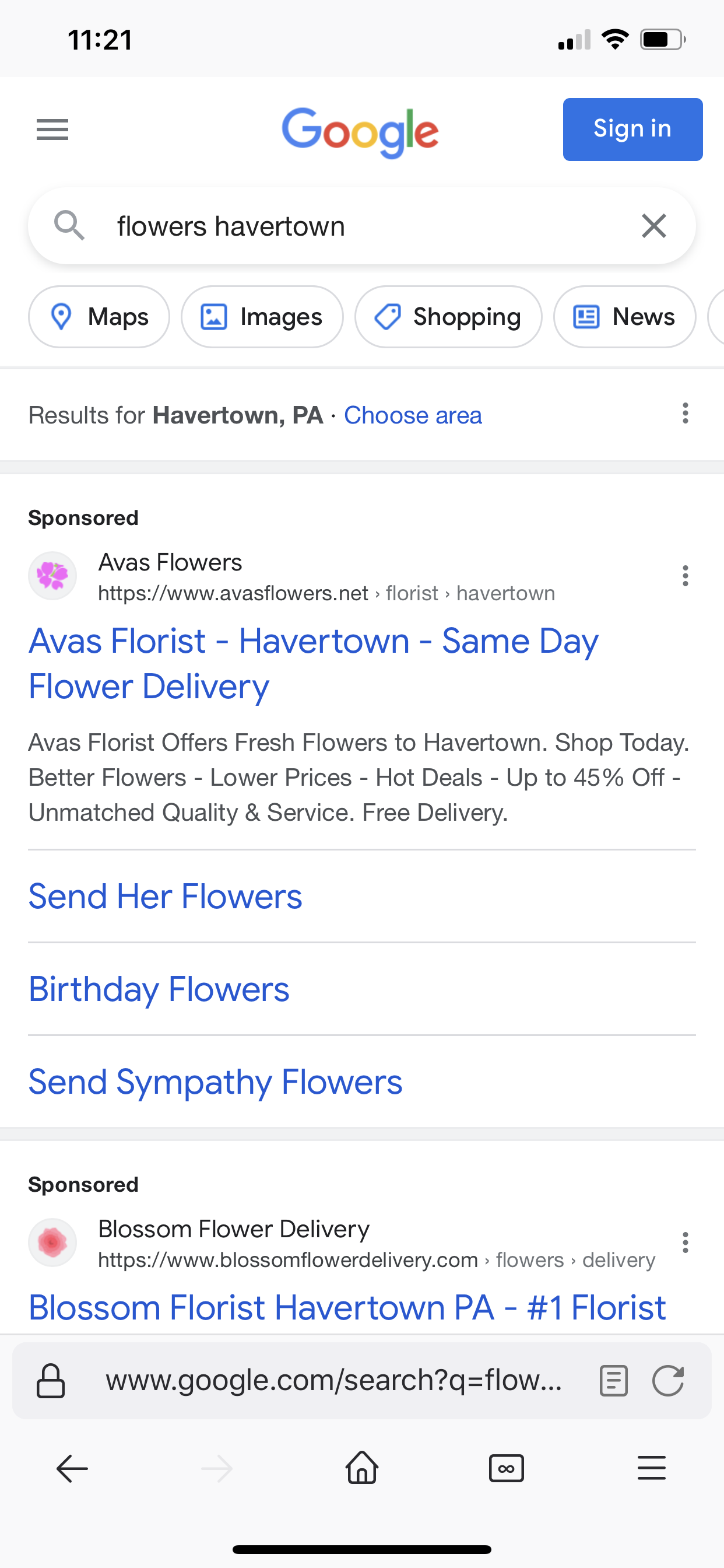Open the reader view page icon
This screenshot has height=1568, width=724.
[613, 1380]
